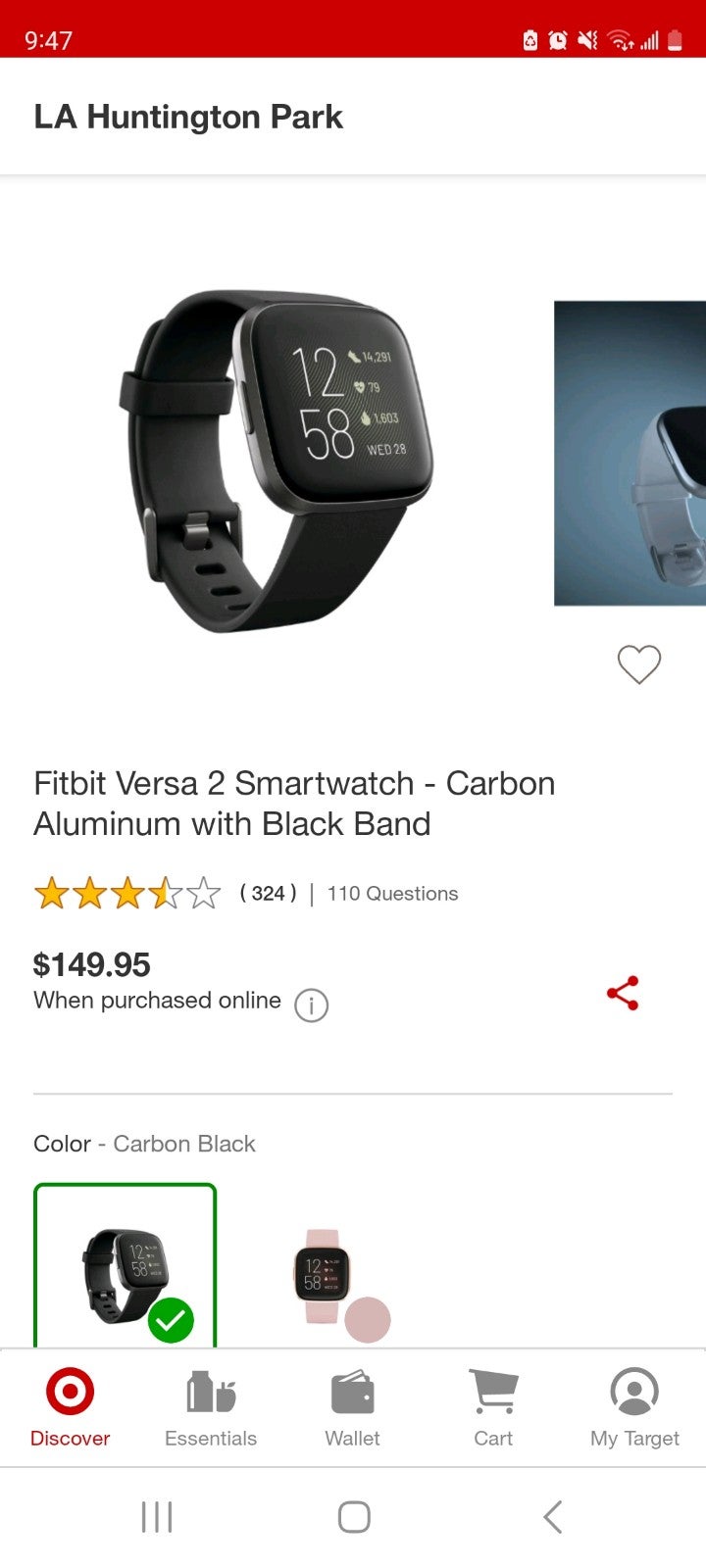View the second product photo on blue background

coord(630,453)
